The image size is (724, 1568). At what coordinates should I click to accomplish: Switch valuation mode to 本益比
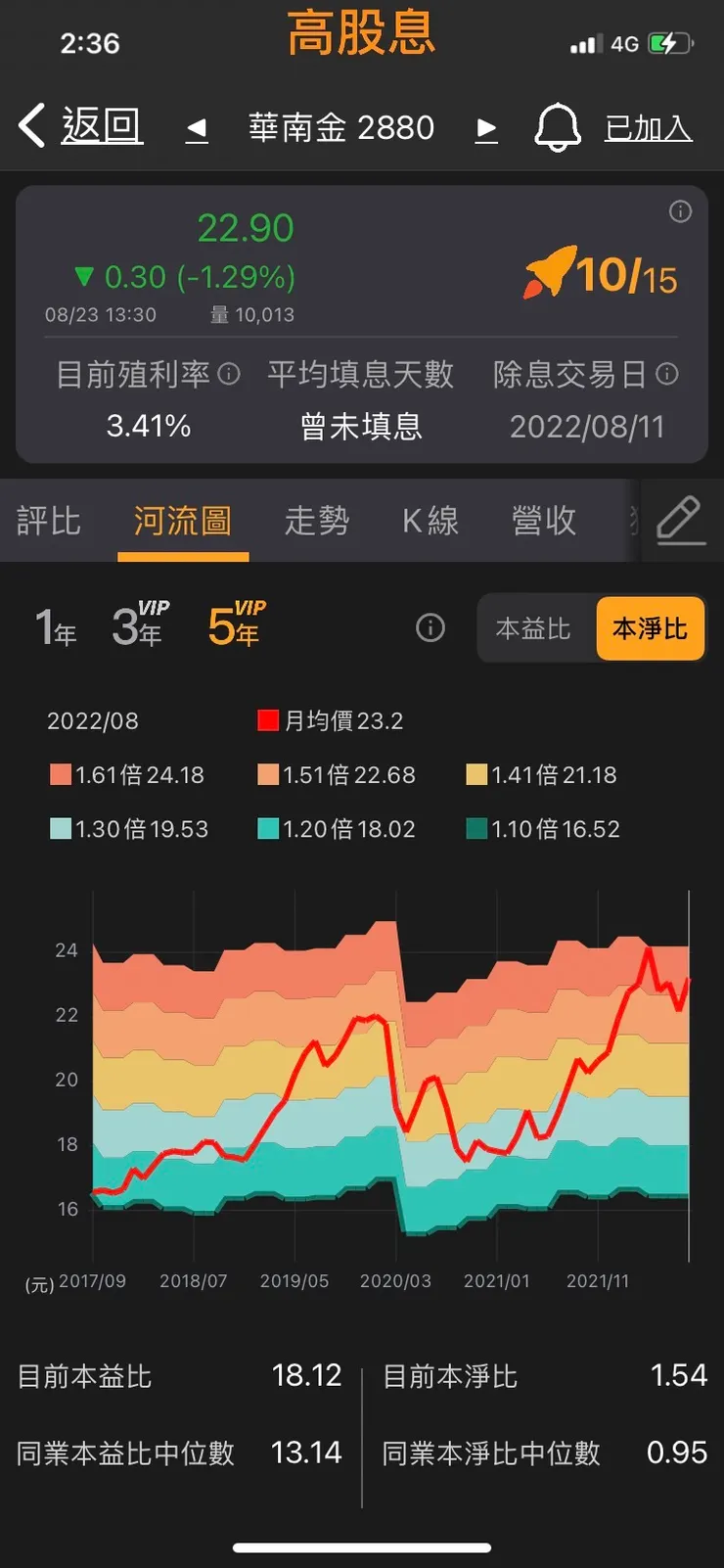click(x=533, y=628)
